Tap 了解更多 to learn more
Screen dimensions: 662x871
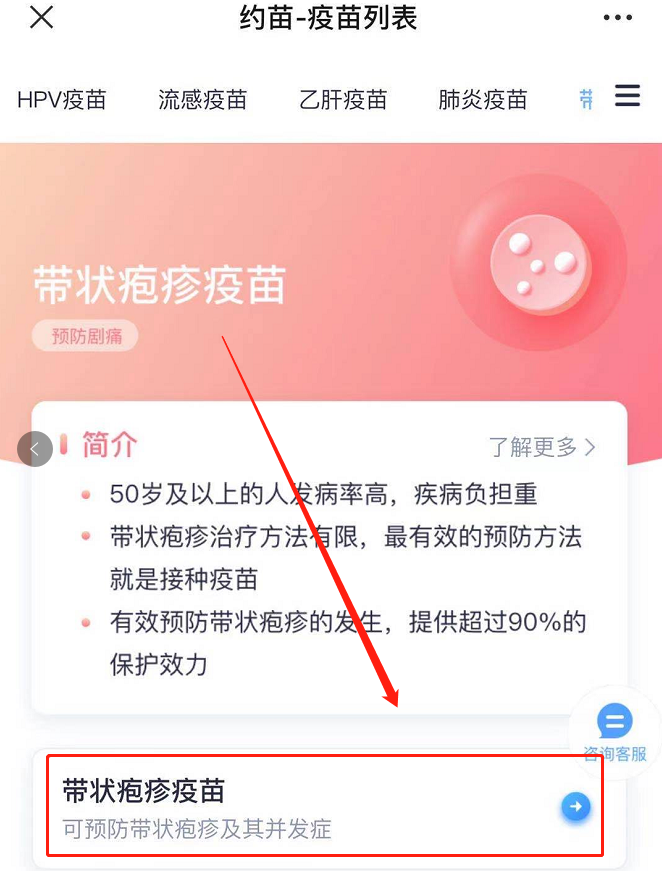coord(541,447)
